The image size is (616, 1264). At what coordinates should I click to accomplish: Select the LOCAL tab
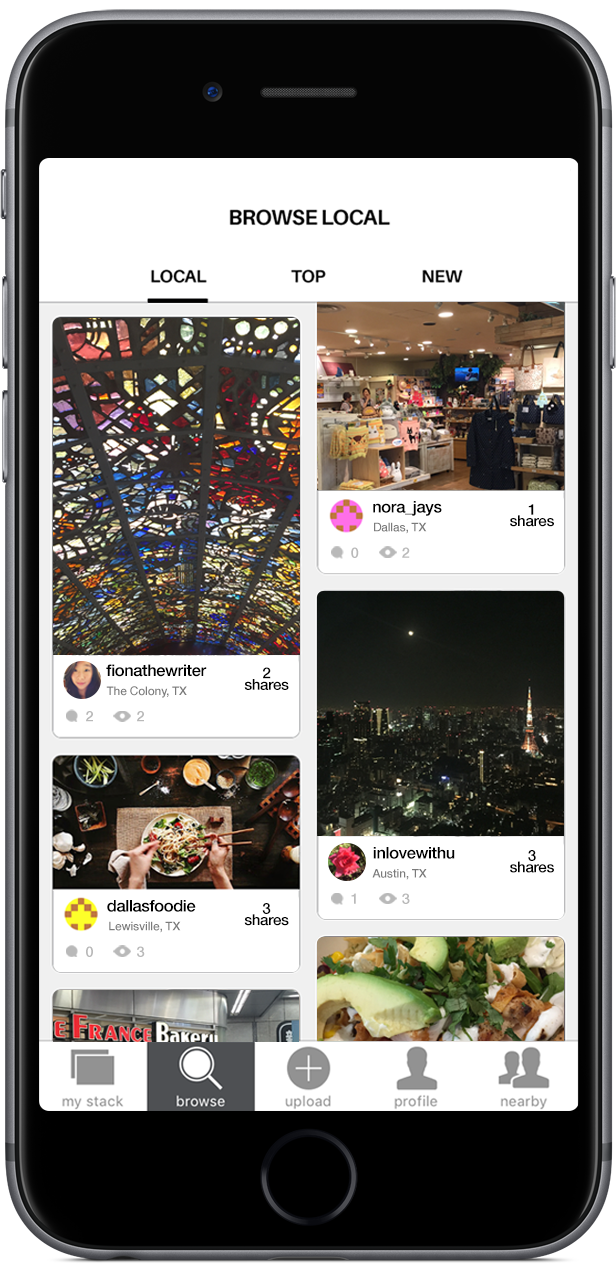[x=178, y=277]
